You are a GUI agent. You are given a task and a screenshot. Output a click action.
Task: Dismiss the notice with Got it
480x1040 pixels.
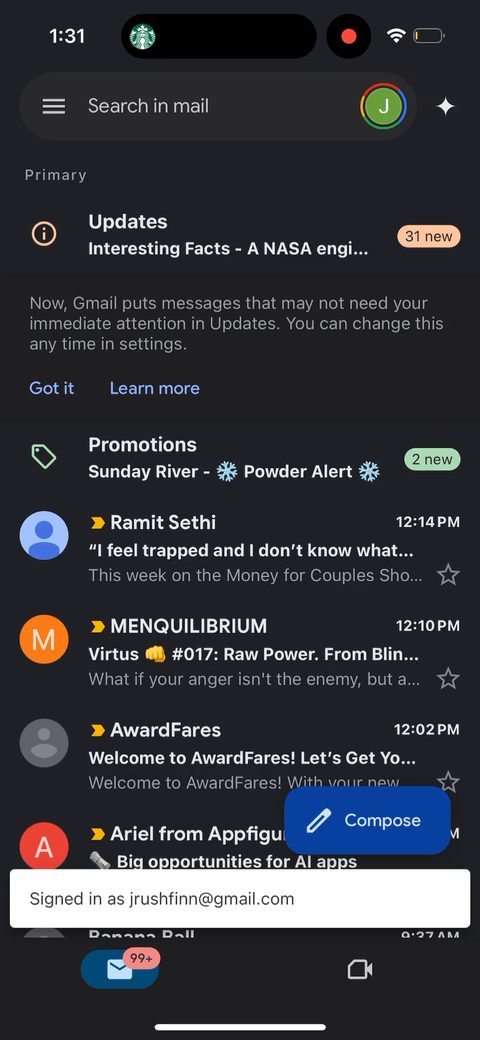pos(52,388)
